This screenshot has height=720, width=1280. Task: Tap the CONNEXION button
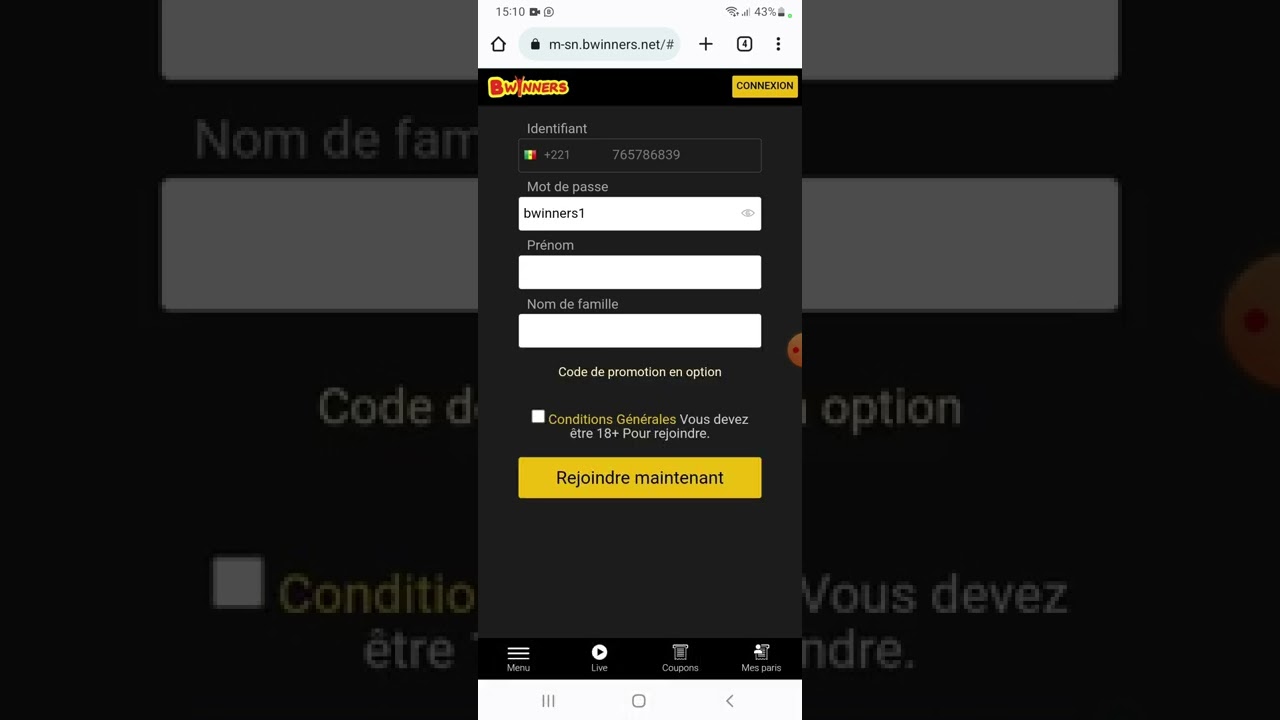click(764, 86)
